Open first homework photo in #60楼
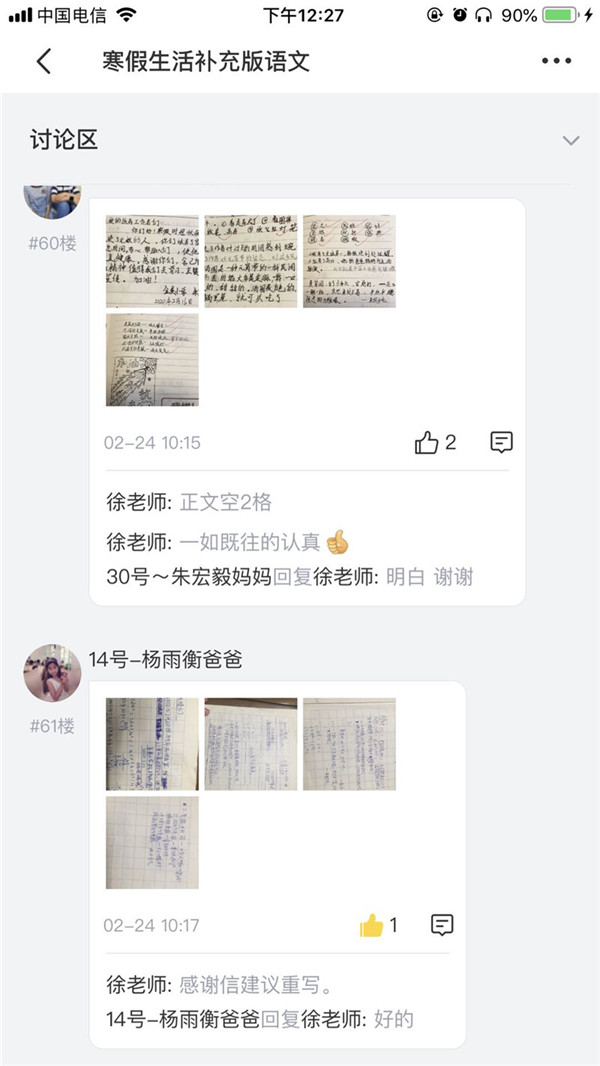Screen dimensions: 600x1066 [x=152, y=261]
